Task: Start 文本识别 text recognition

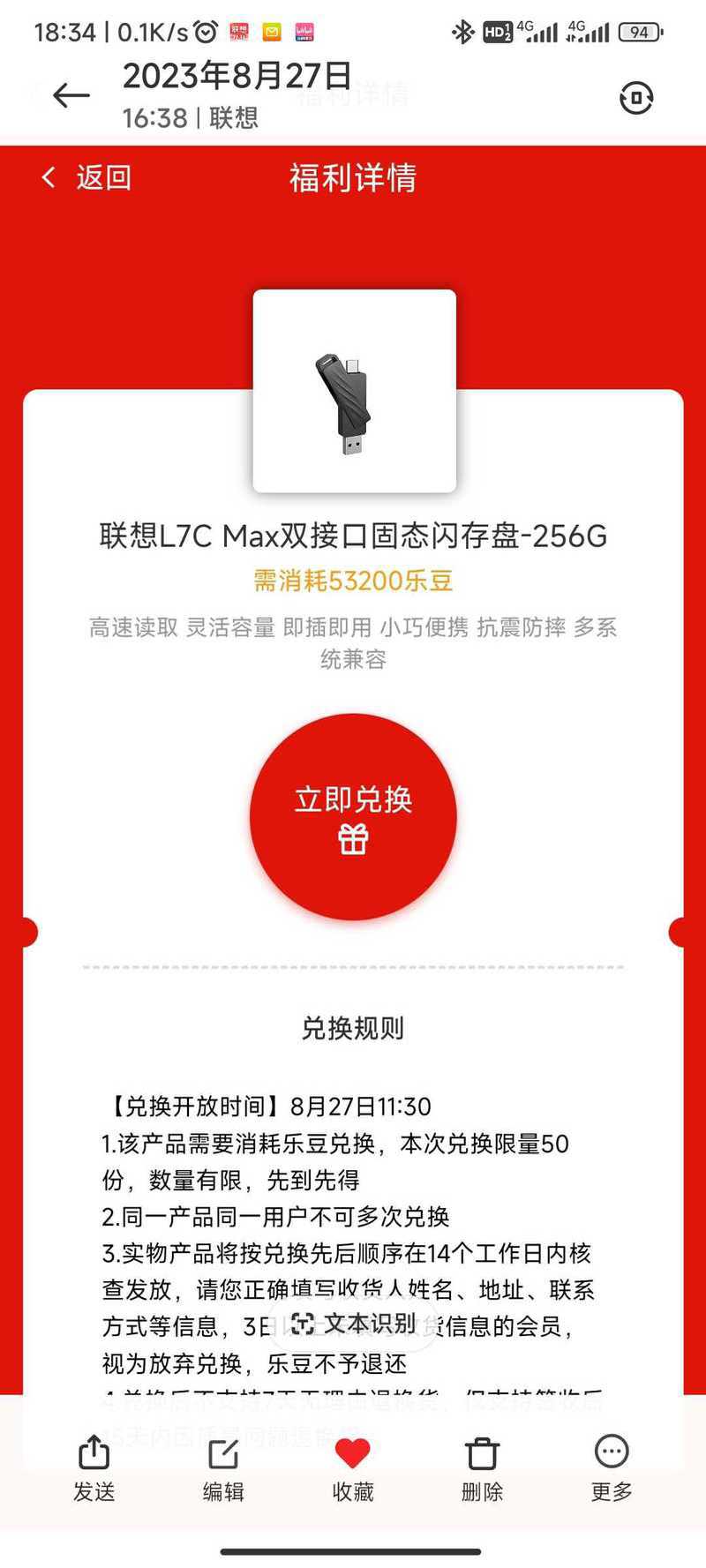Action: coord(352,1324)
